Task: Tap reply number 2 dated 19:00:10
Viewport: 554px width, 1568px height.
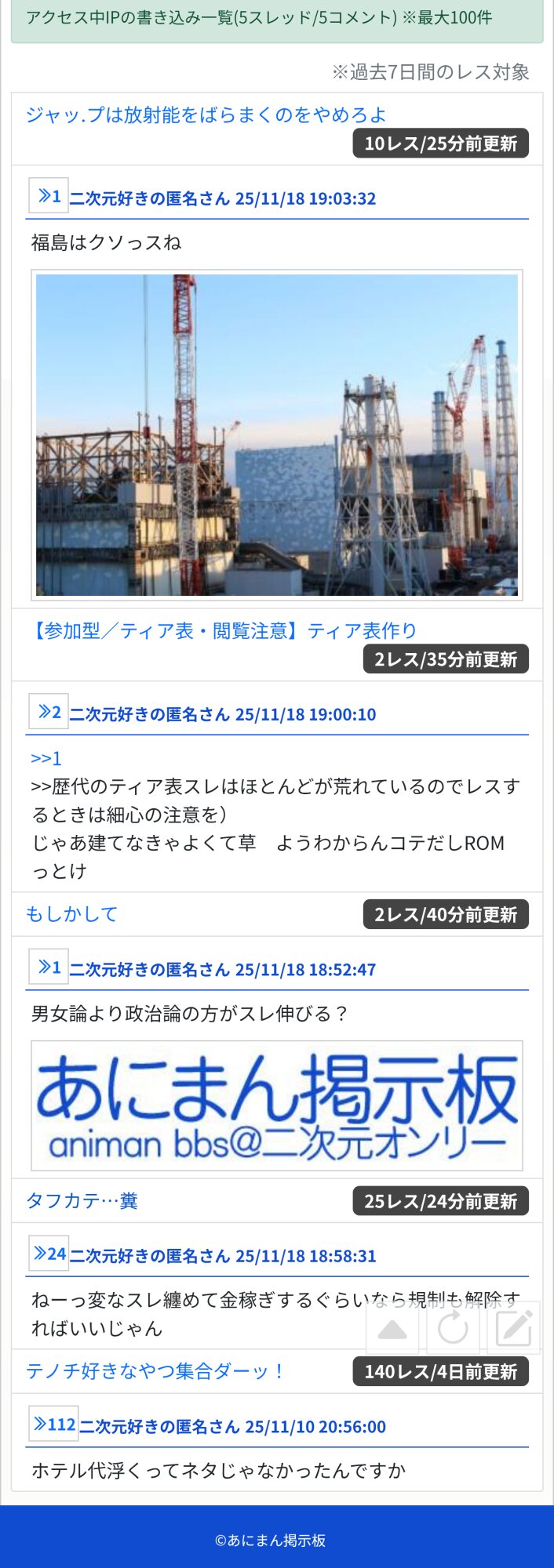Action: [49, 712]
